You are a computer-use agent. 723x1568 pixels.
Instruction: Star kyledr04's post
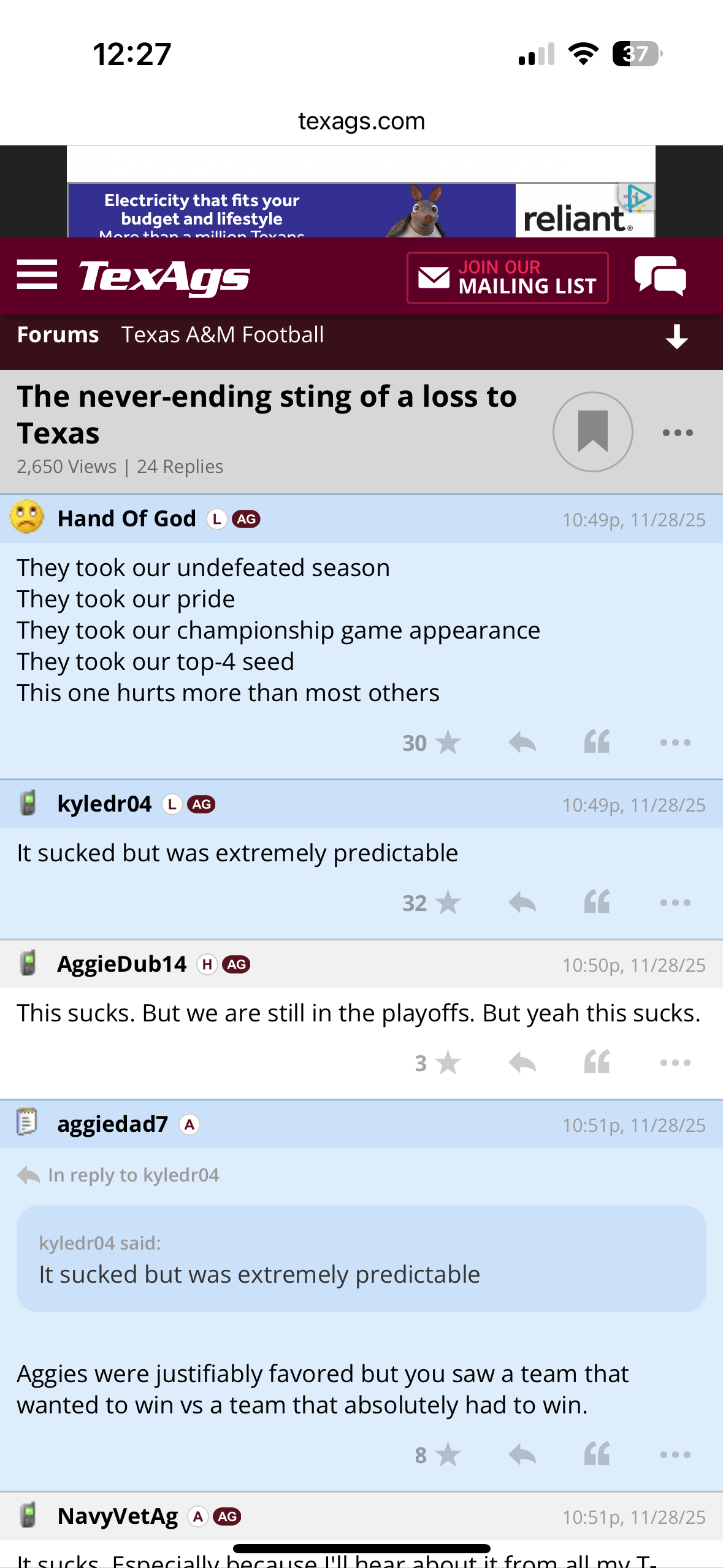click(x=448, y=903)
